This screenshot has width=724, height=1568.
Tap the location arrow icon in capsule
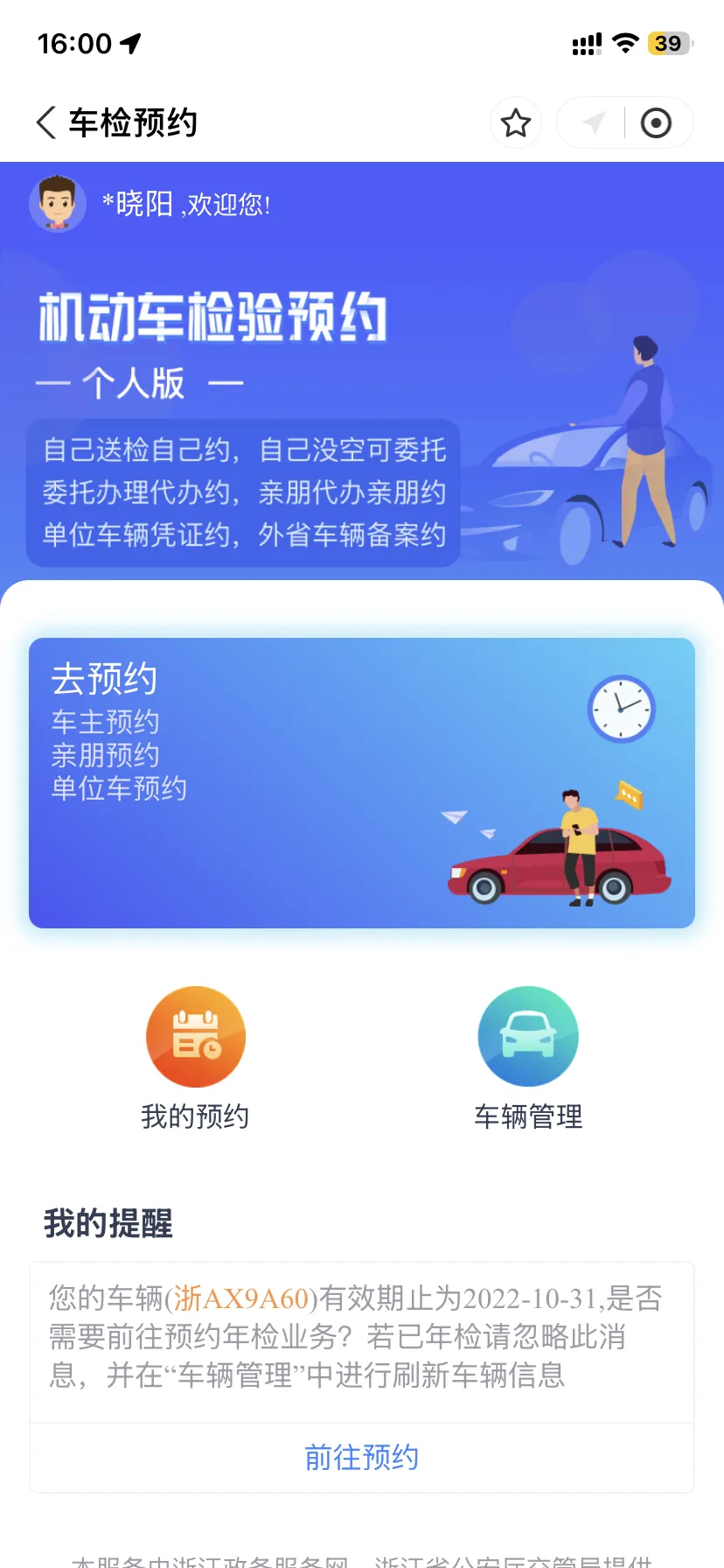coord(594,123)
